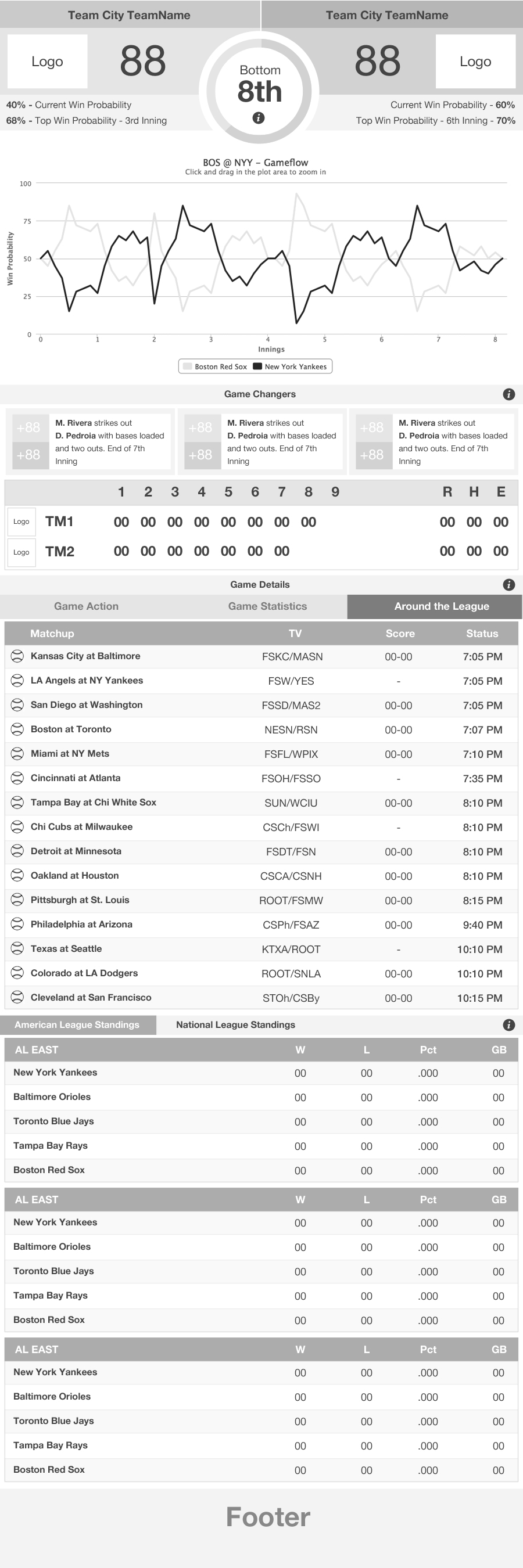Open the league standings info icon
Image resolution: width=523 pixels, height=1568 pixels.
click(509, 1025)
